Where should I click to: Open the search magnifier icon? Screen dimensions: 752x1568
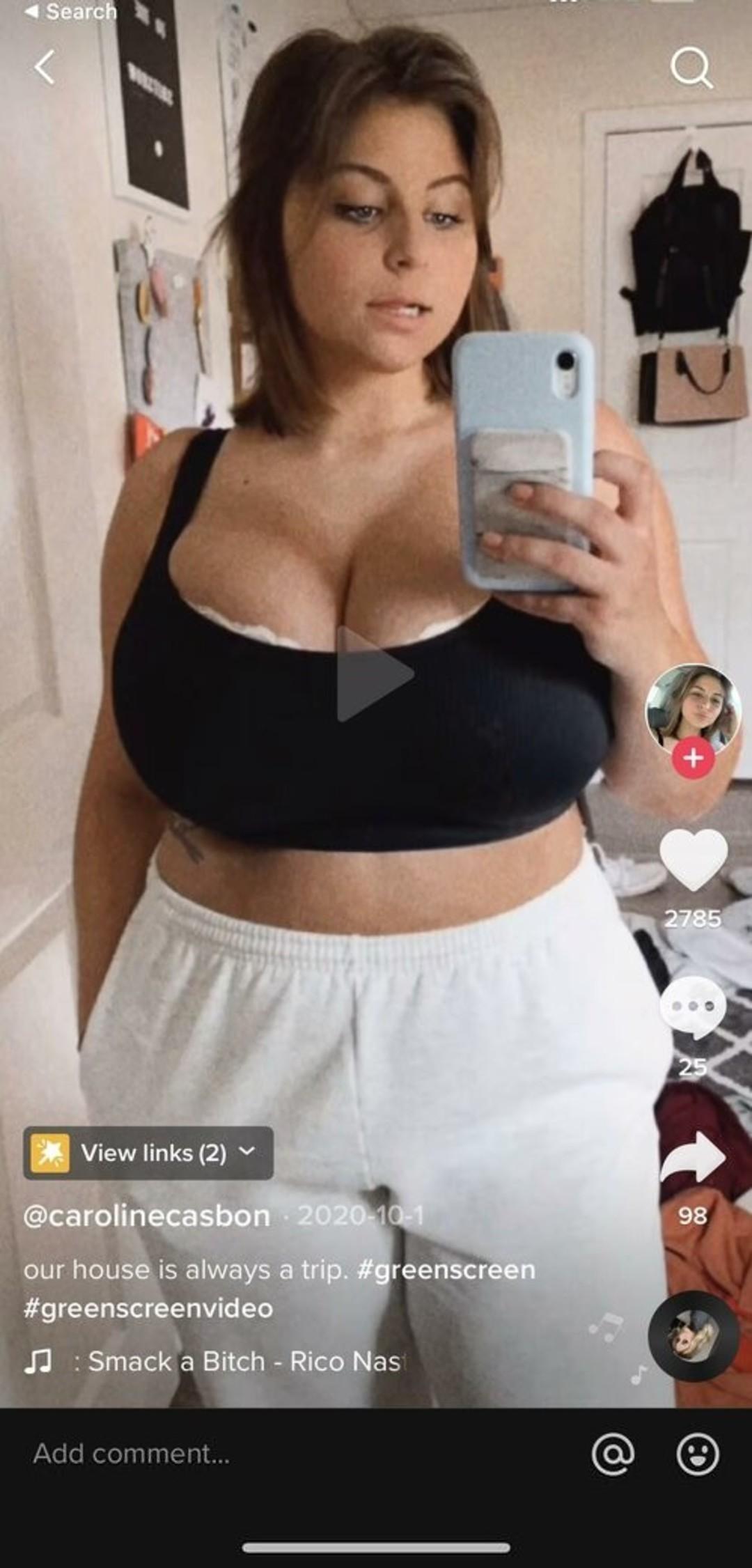pos(691,68)
